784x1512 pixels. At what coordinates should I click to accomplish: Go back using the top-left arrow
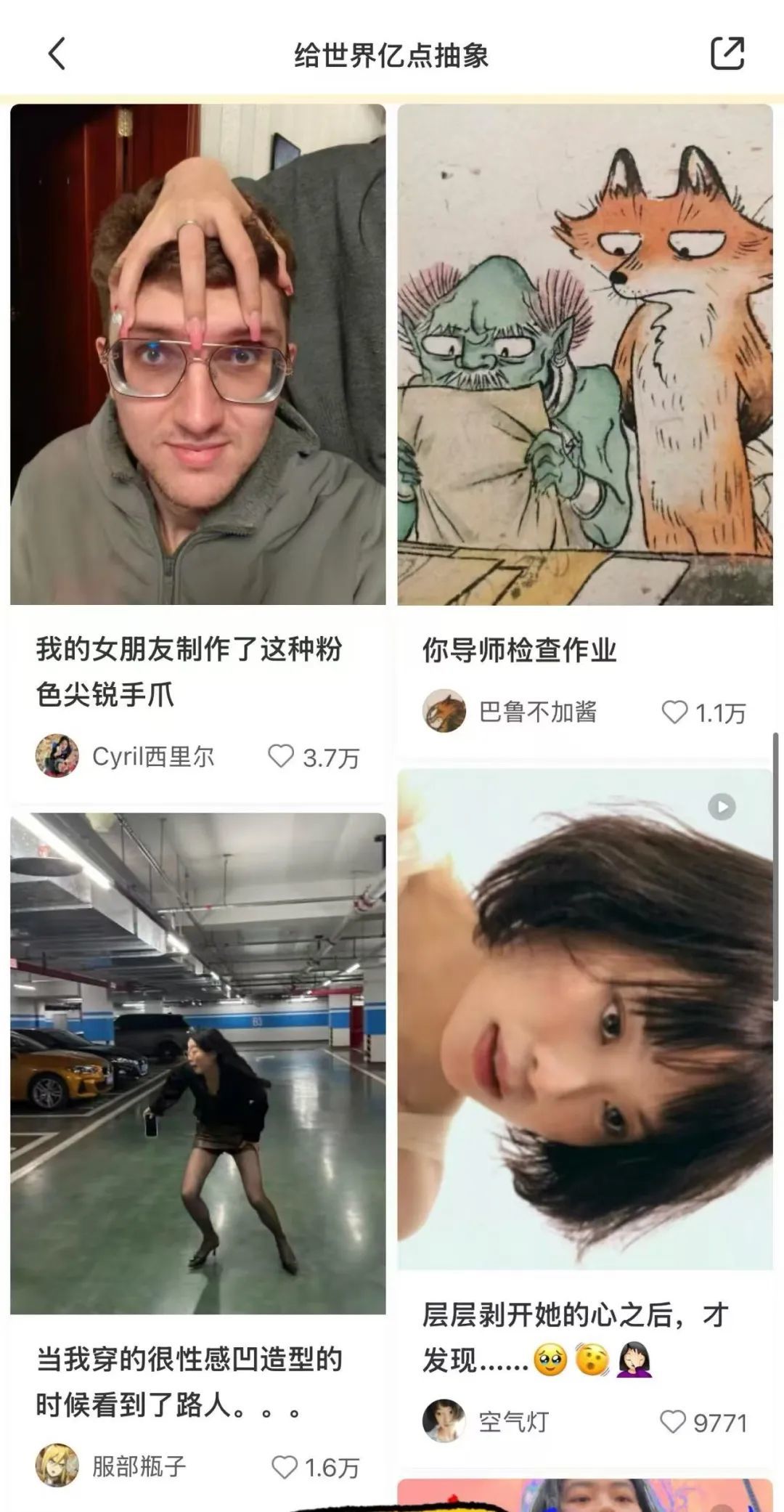(x=57, y=54)
